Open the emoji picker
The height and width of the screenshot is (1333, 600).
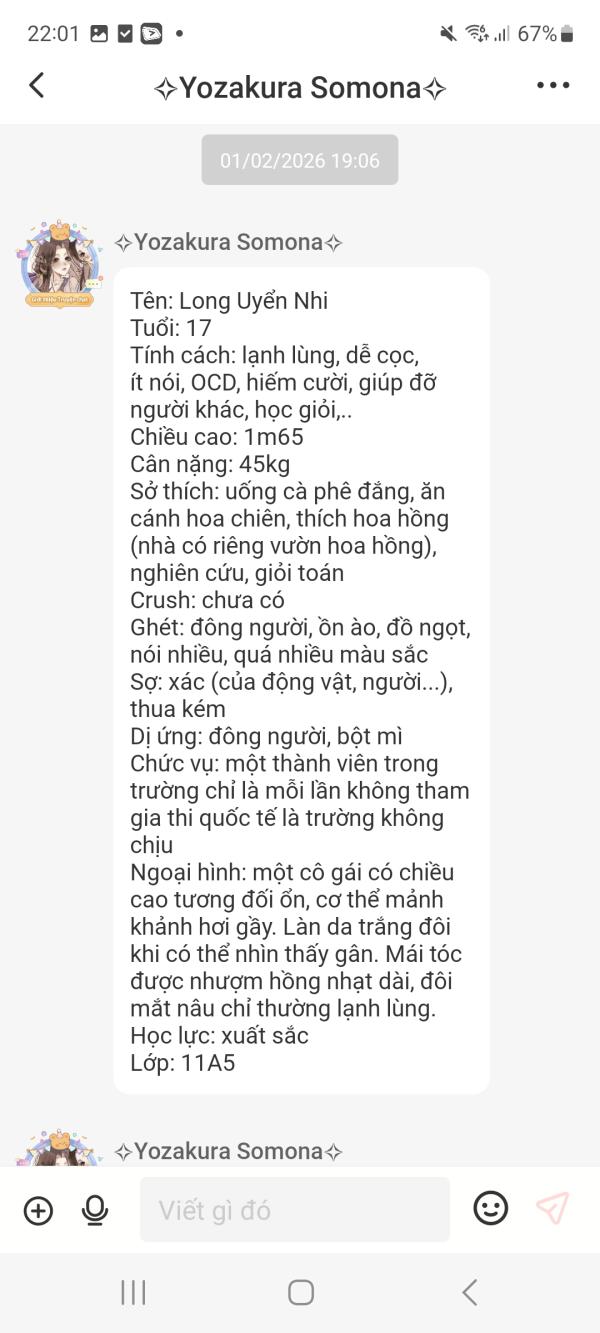coord(491,1209)
